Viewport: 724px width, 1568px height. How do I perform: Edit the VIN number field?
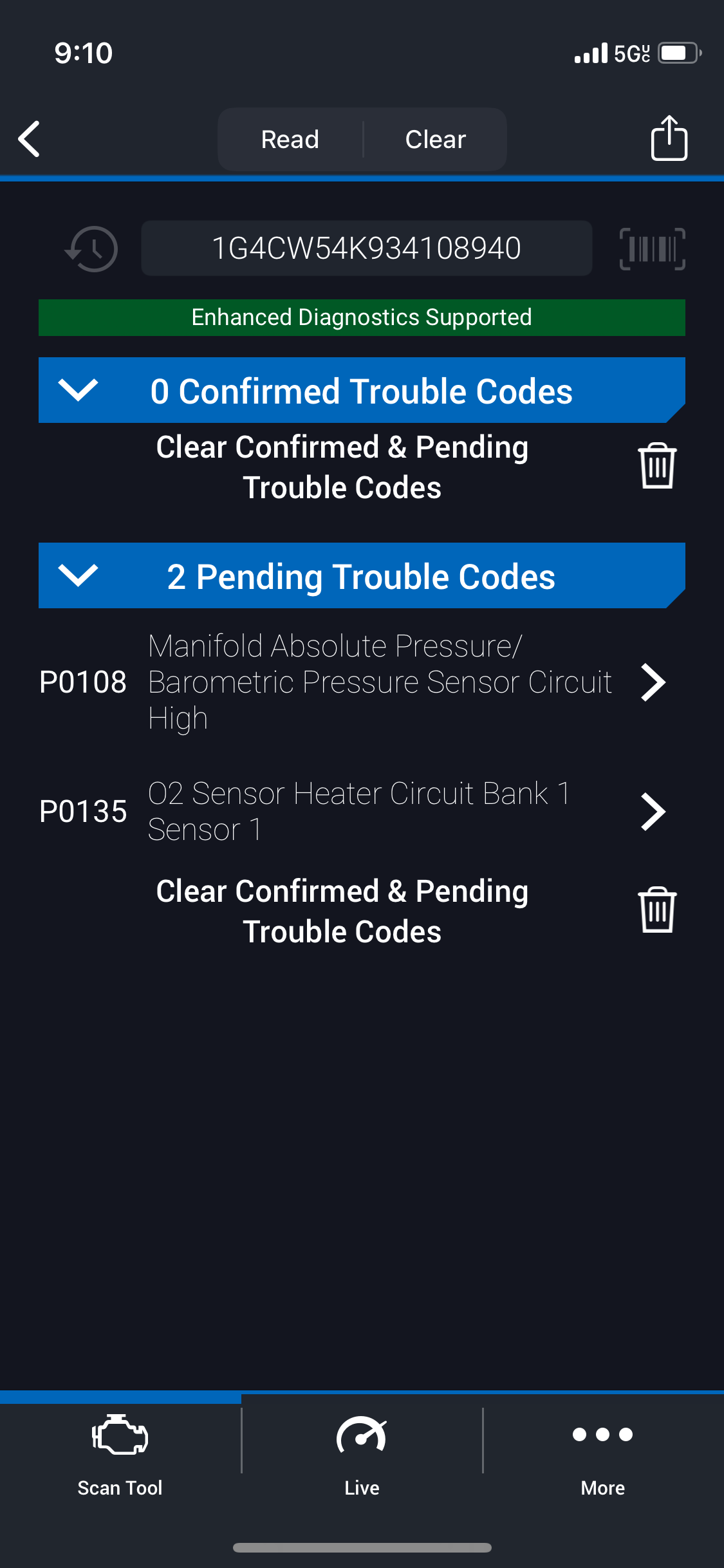coord(366,248)
